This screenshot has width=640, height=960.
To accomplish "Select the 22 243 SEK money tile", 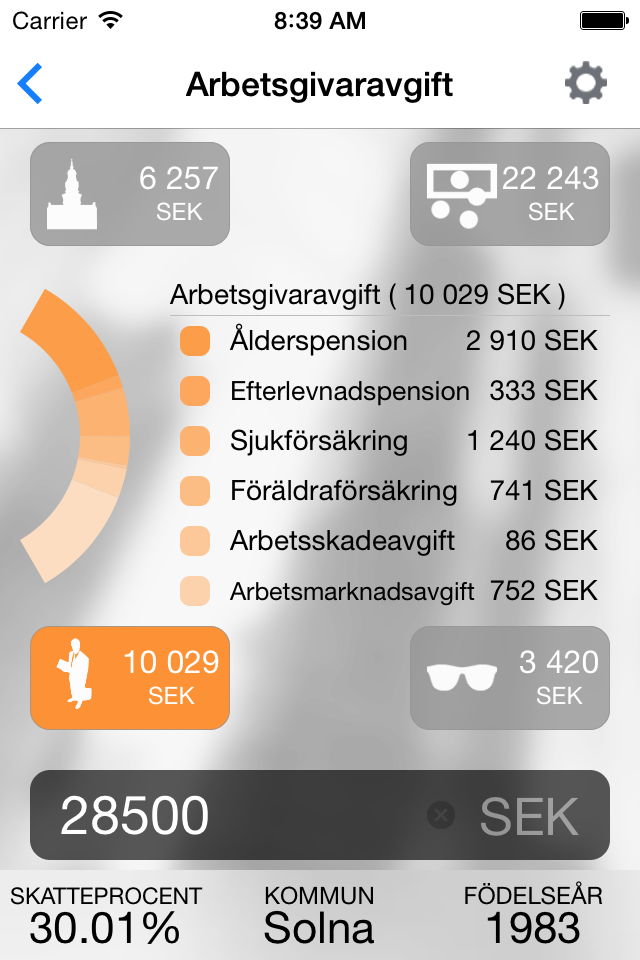I will pos(510,194).
